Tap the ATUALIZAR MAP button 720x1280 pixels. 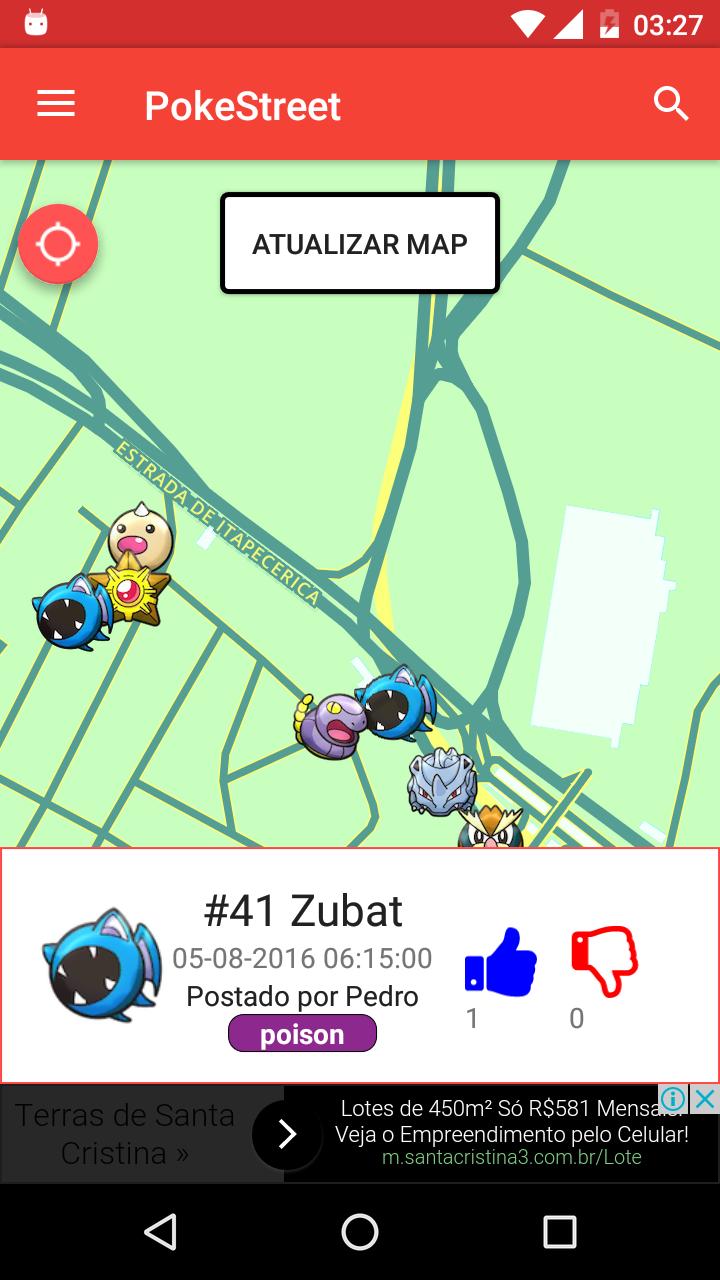point(360,244)
